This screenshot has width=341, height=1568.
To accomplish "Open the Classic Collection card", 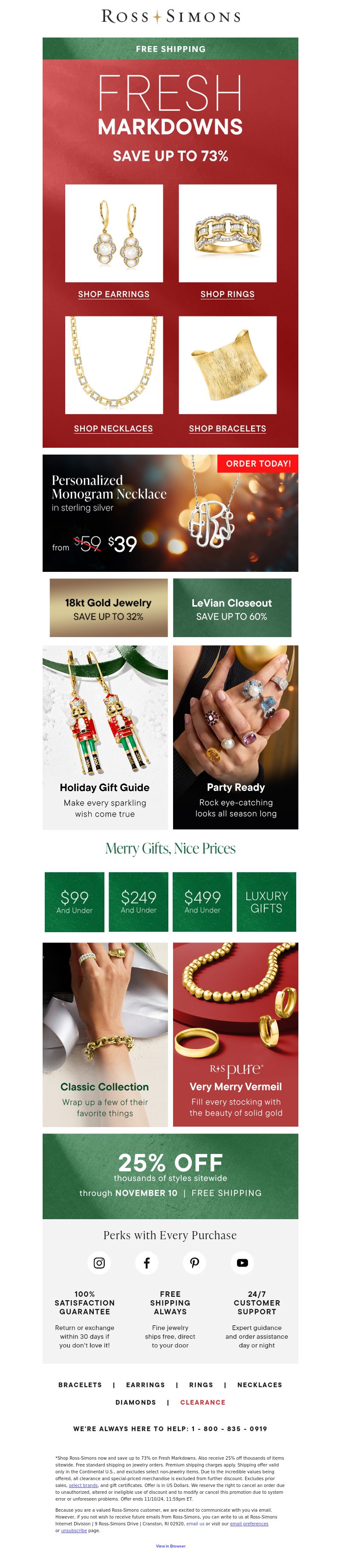I will (105, 1034).
